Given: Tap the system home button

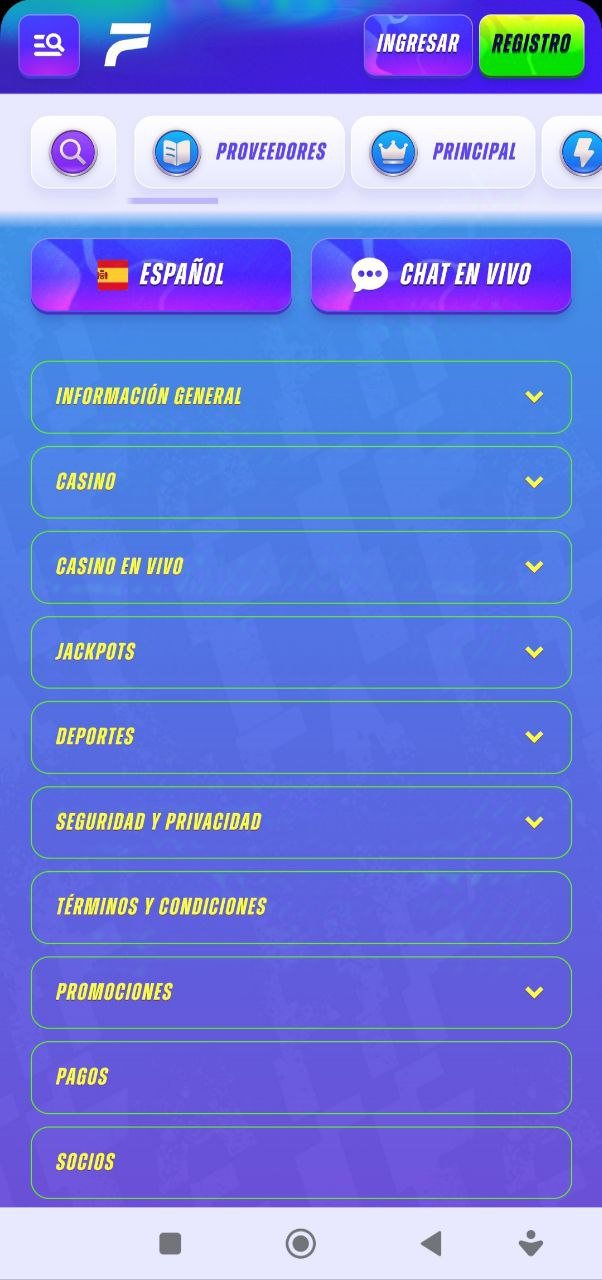Looking at the screenshot, I should 300,1244.
